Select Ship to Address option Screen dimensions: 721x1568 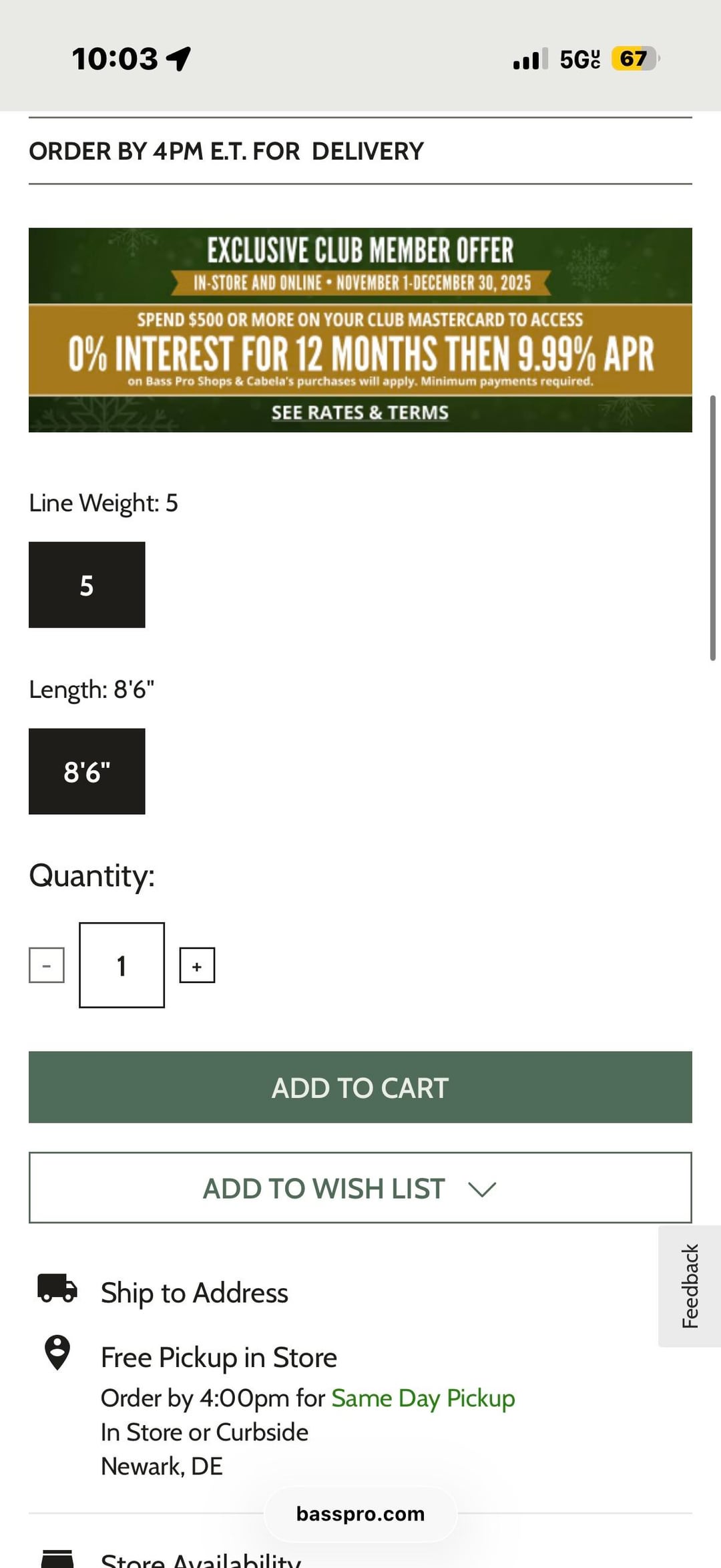[194, 1293]
